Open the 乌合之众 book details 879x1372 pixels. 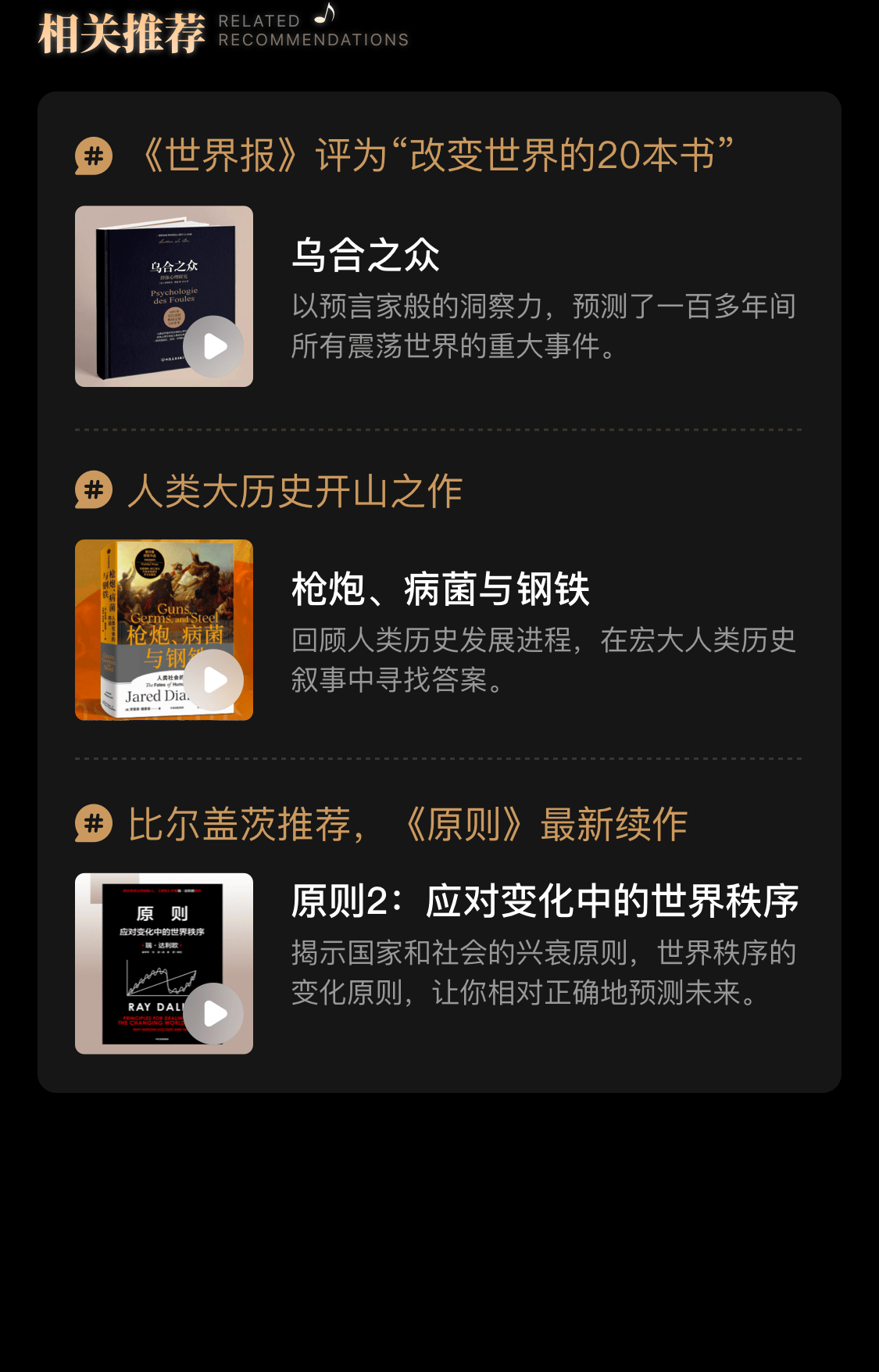366,255
